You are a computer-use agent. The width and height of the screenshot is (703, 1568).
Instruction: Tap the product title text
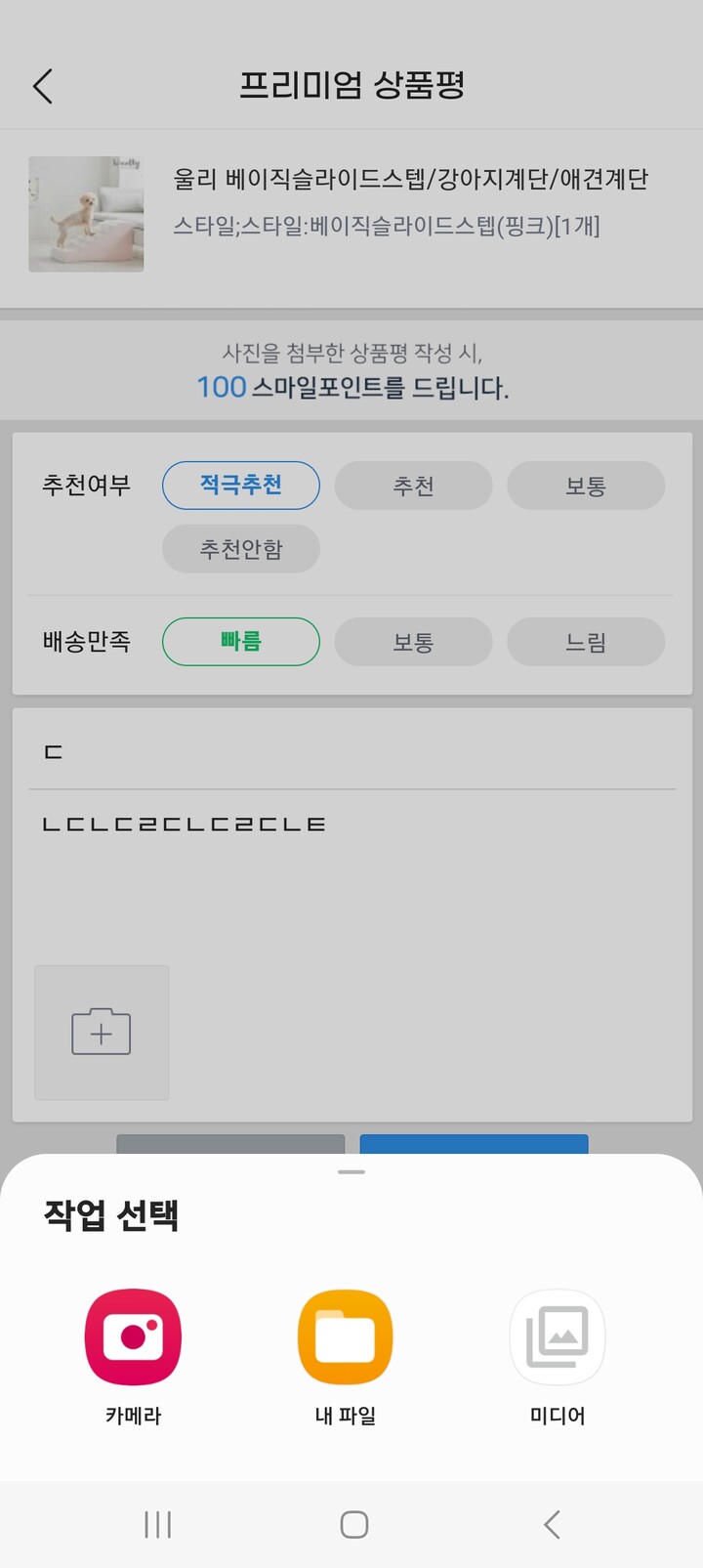(x=410, y=180)
